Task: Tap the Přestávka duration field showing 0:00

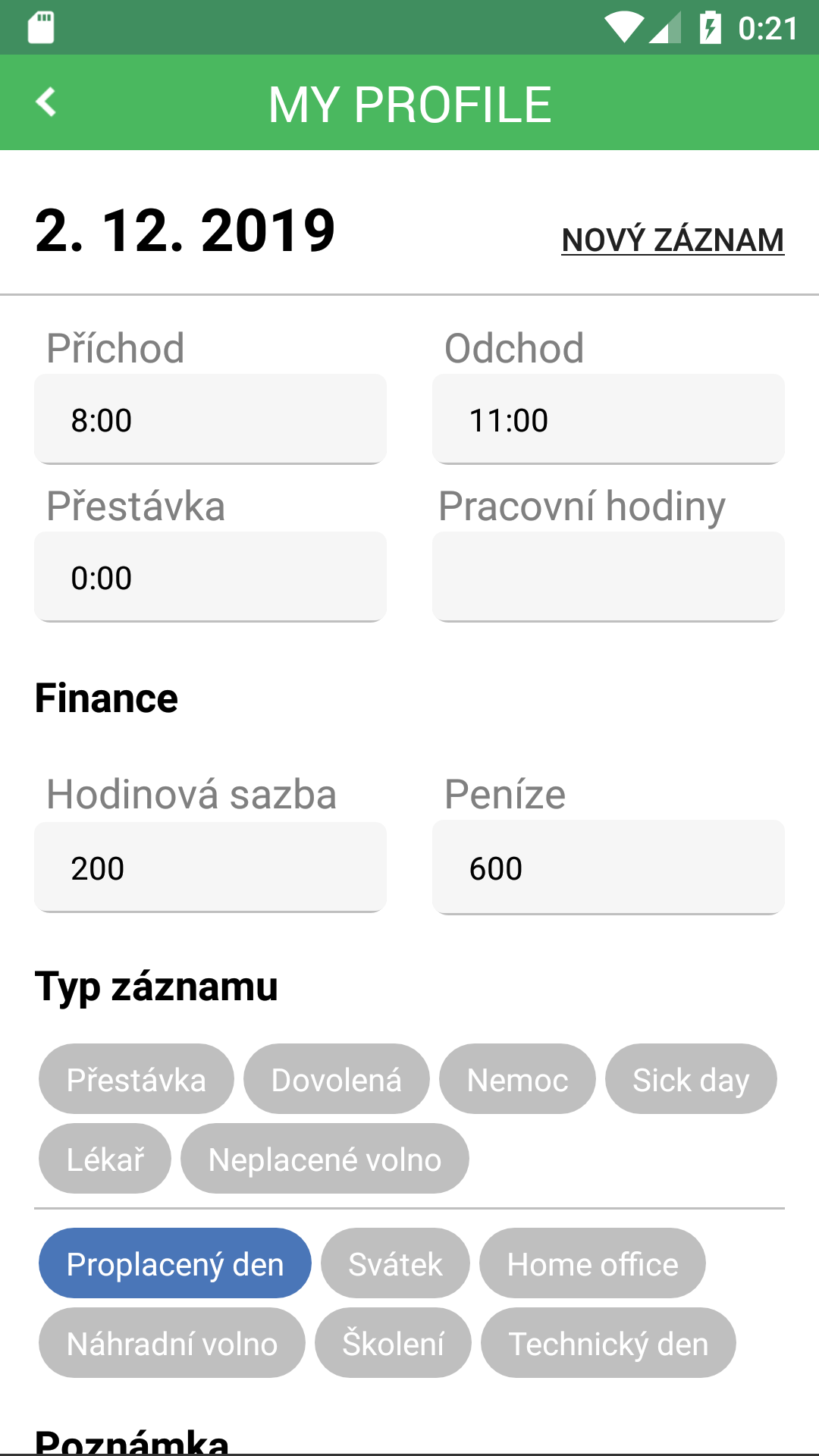Action: coord(210,577)
